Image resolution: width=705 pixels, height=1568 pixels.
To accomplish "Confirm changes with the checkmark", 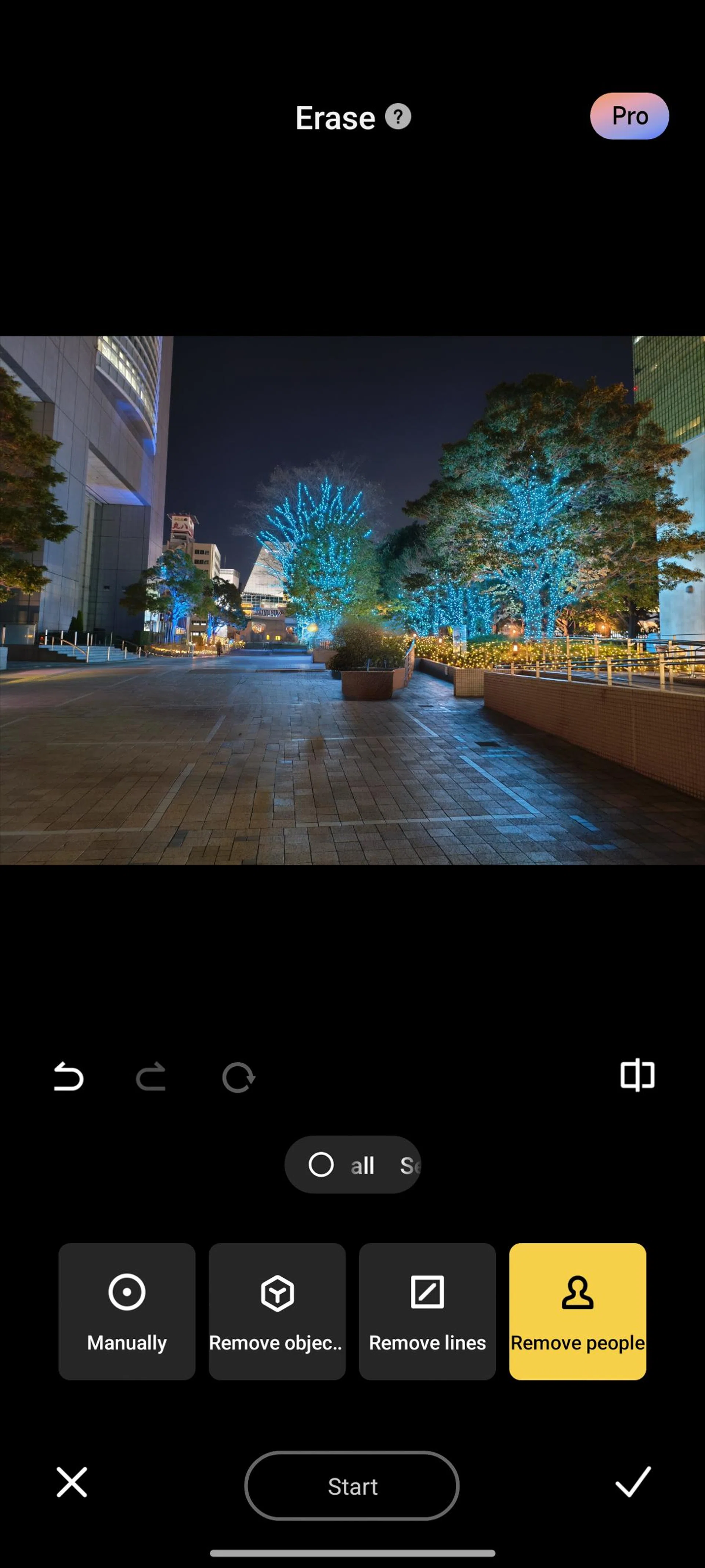I will (633, 1482).
